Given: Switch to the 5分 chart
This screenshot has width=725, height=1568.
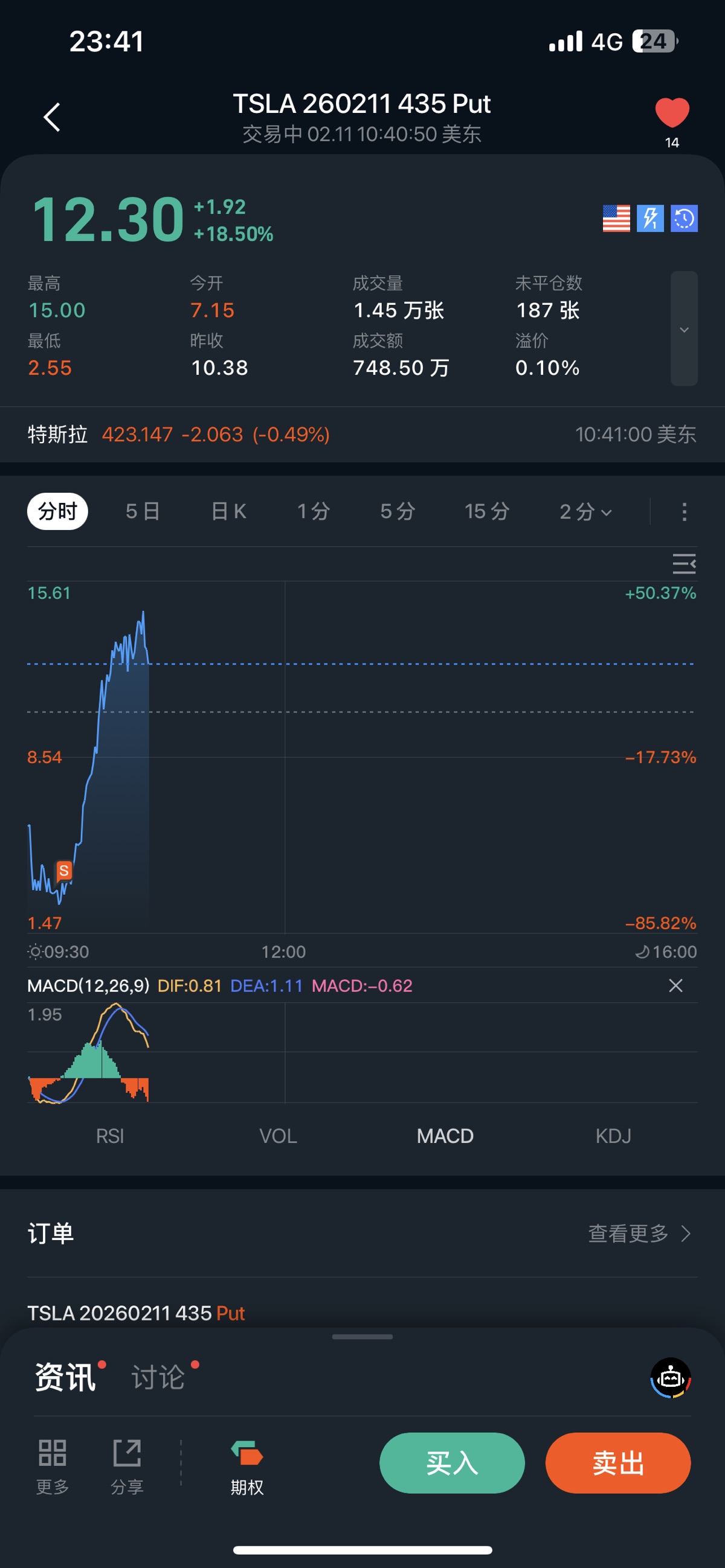Looking at the screenshot, I should coord(397,511).
